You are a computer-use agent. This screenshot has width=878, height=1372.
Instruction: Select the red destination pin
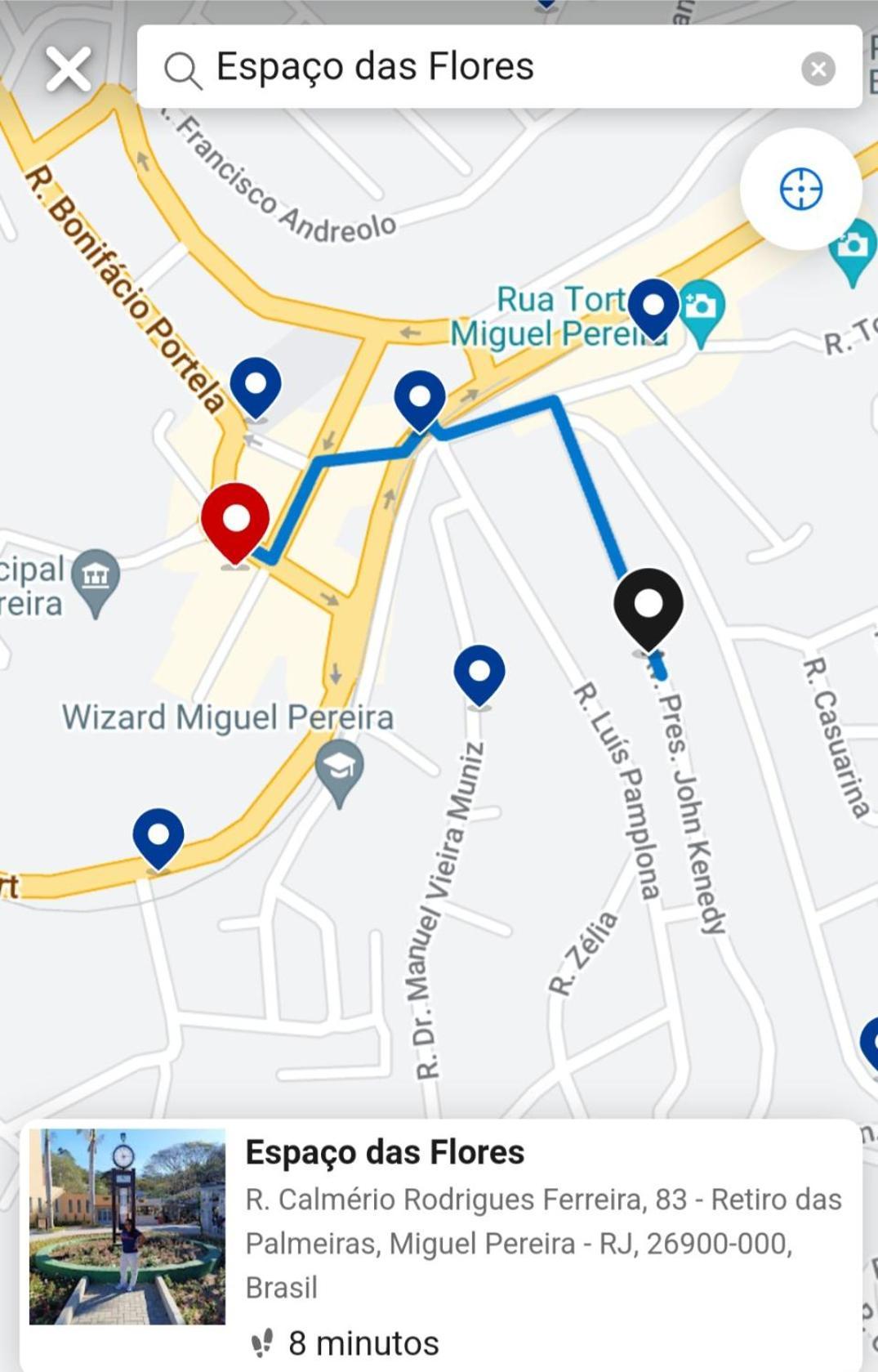click(235, 521)
